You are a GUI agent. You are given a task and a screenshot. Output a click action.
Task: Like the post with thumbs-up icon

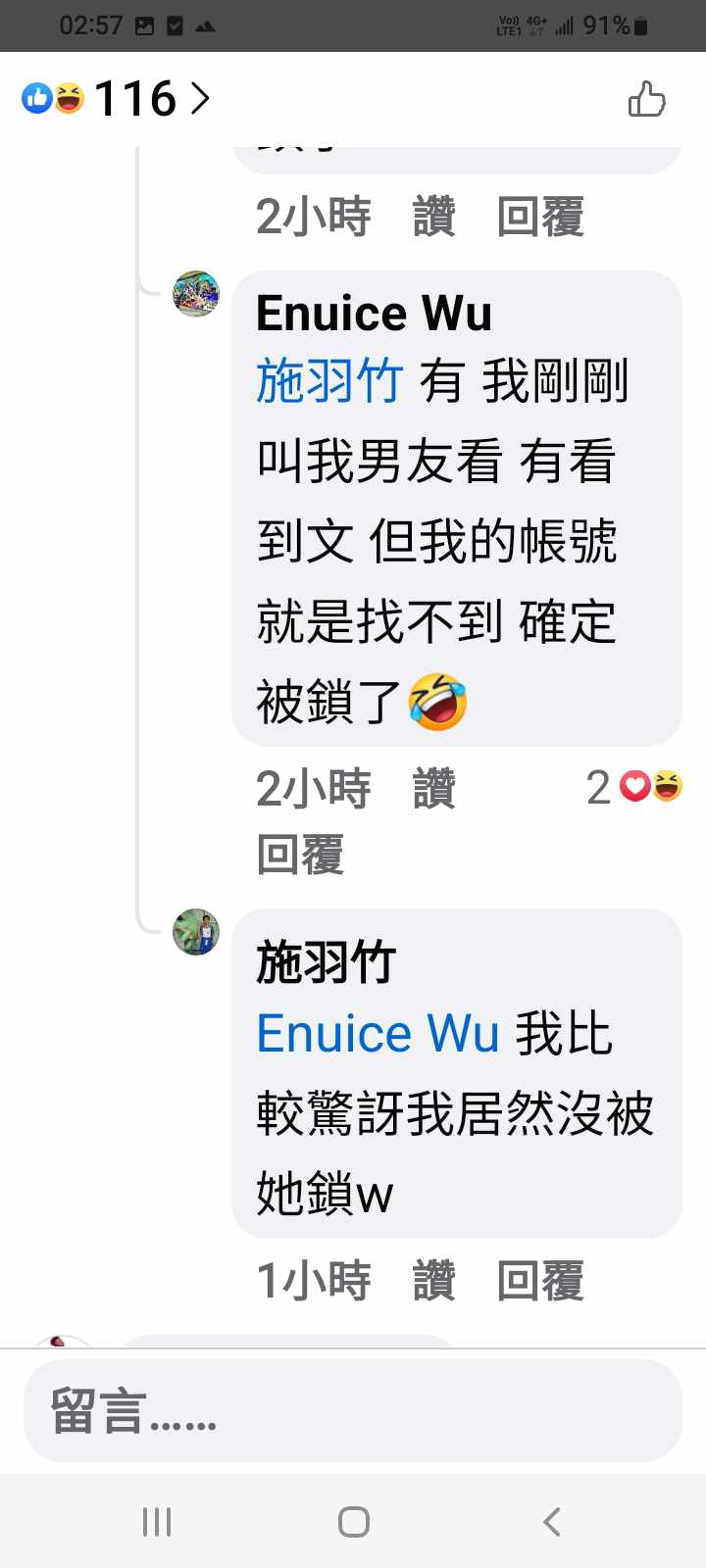pyautogui.click(x=646, y=99)
